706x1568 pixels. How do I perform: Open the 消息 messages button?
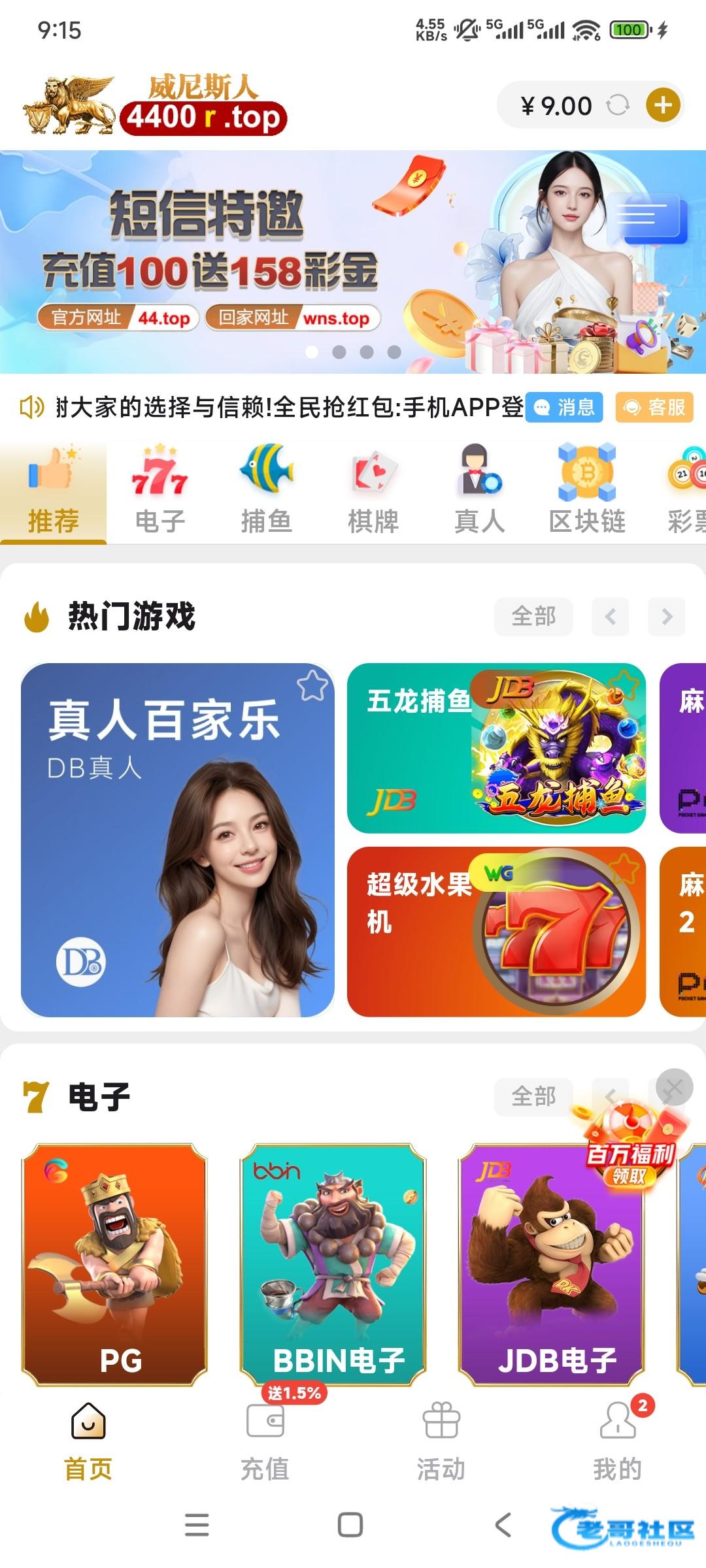[x=564, y=408]
